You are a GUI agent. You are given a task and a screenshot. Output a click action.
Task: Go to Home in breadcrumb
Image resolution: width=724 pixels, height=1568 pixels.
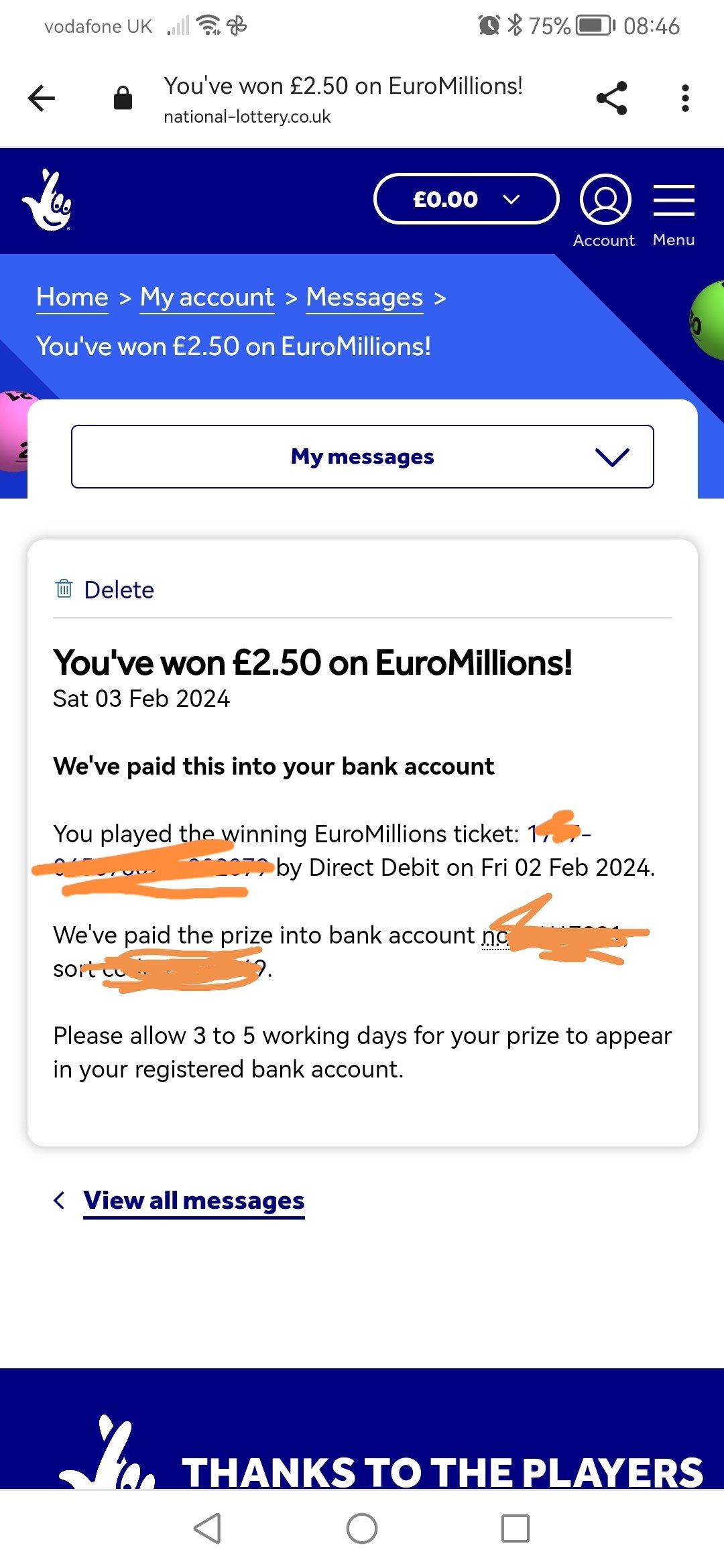coord(72,298)
